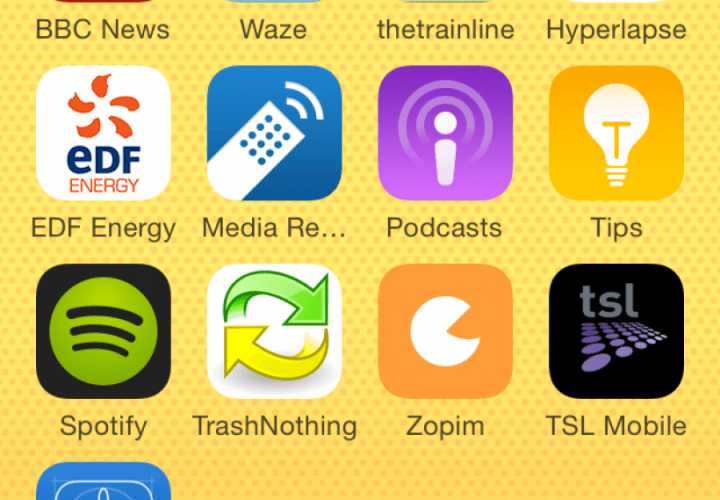Open the EDF Energy app
The image size is (720, 500).
(x=103, y=133)
